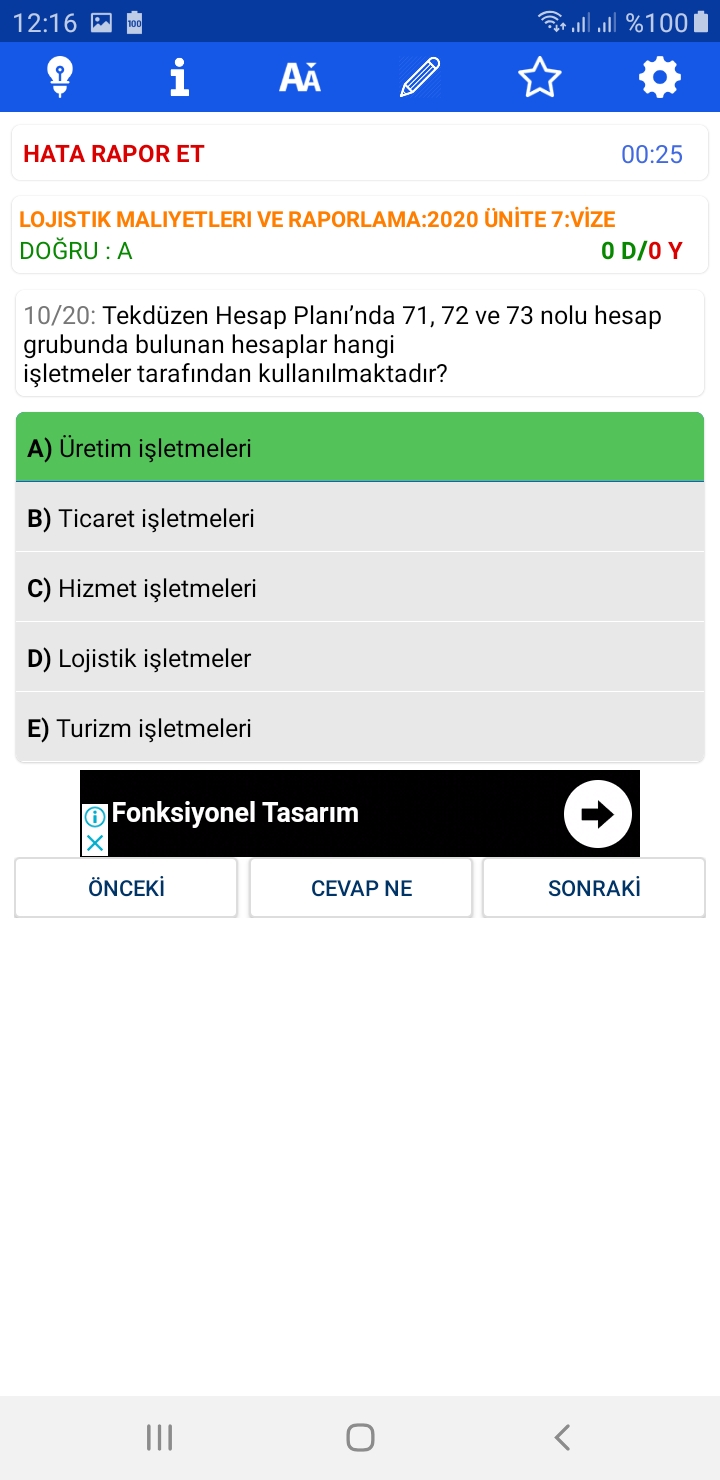
Task: Reveal answer with CEVAP NE
Action: [361, 888]
